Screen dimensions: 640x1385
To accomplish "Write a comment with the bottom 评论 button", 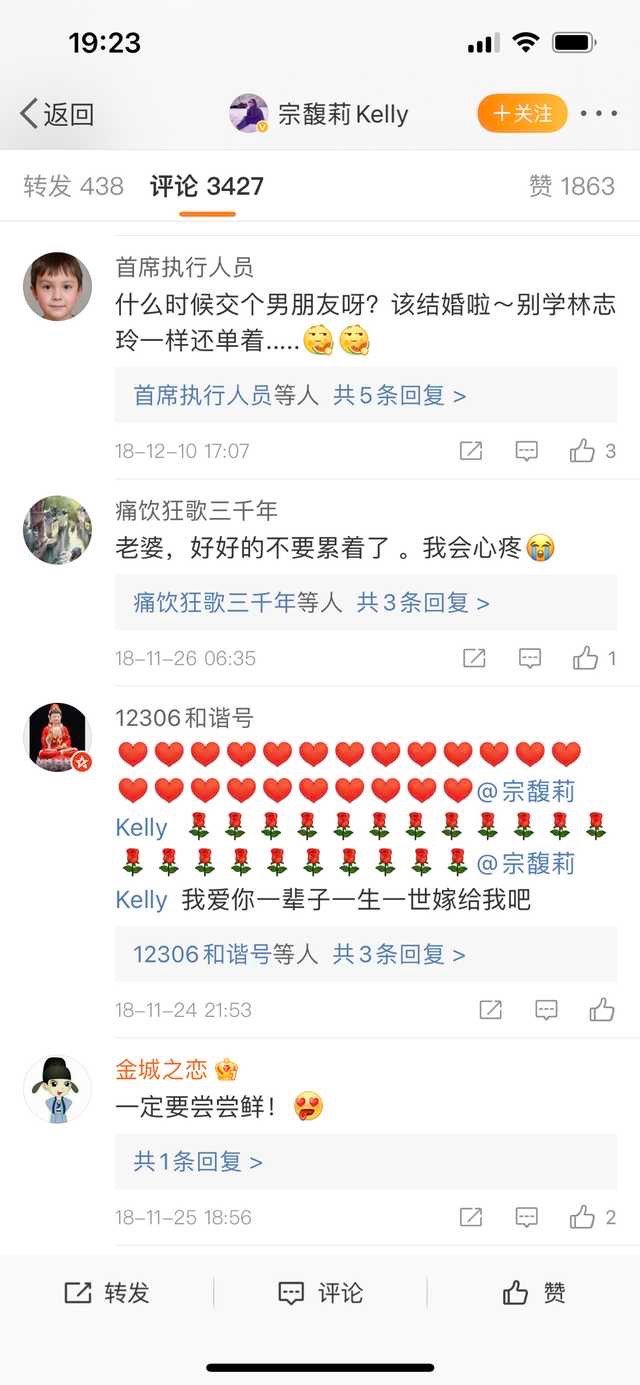I will tap(320, 1293).
